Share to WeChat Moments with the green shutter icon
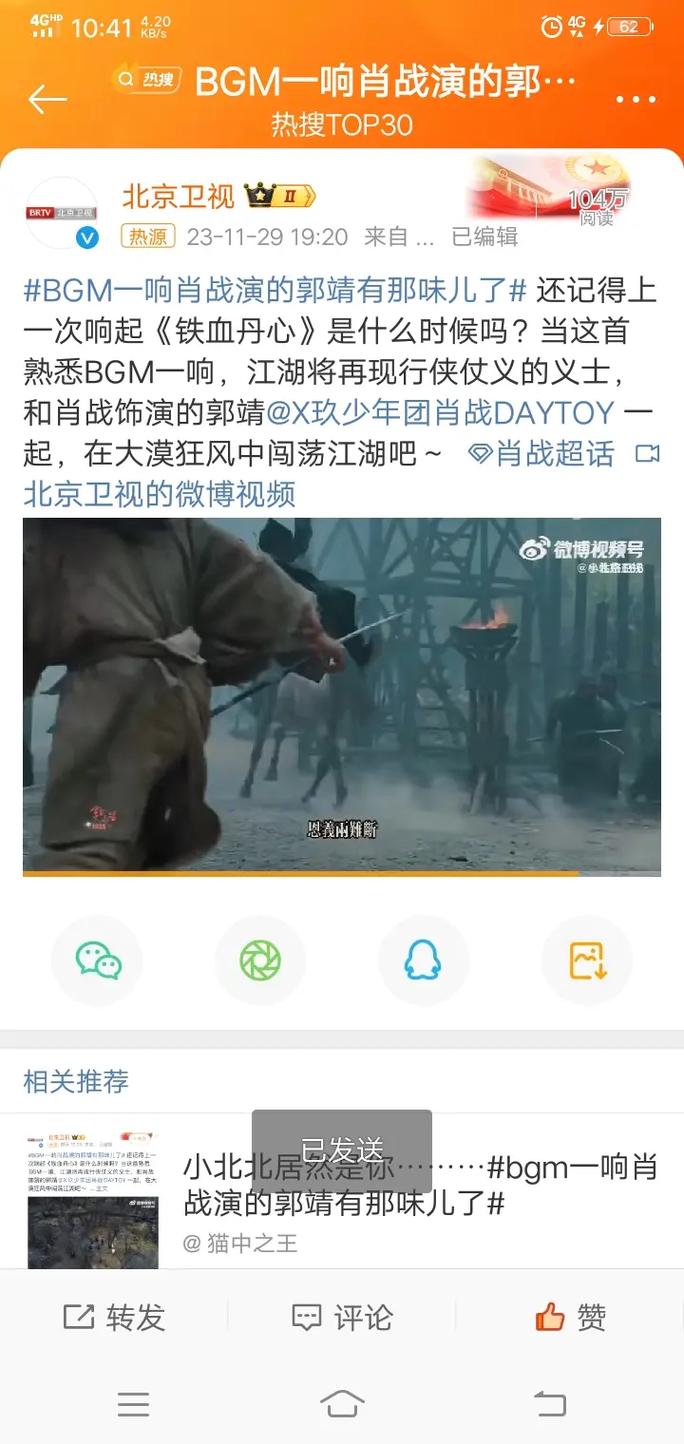The width and height of the screenshot is (684, 1444). 260,961
